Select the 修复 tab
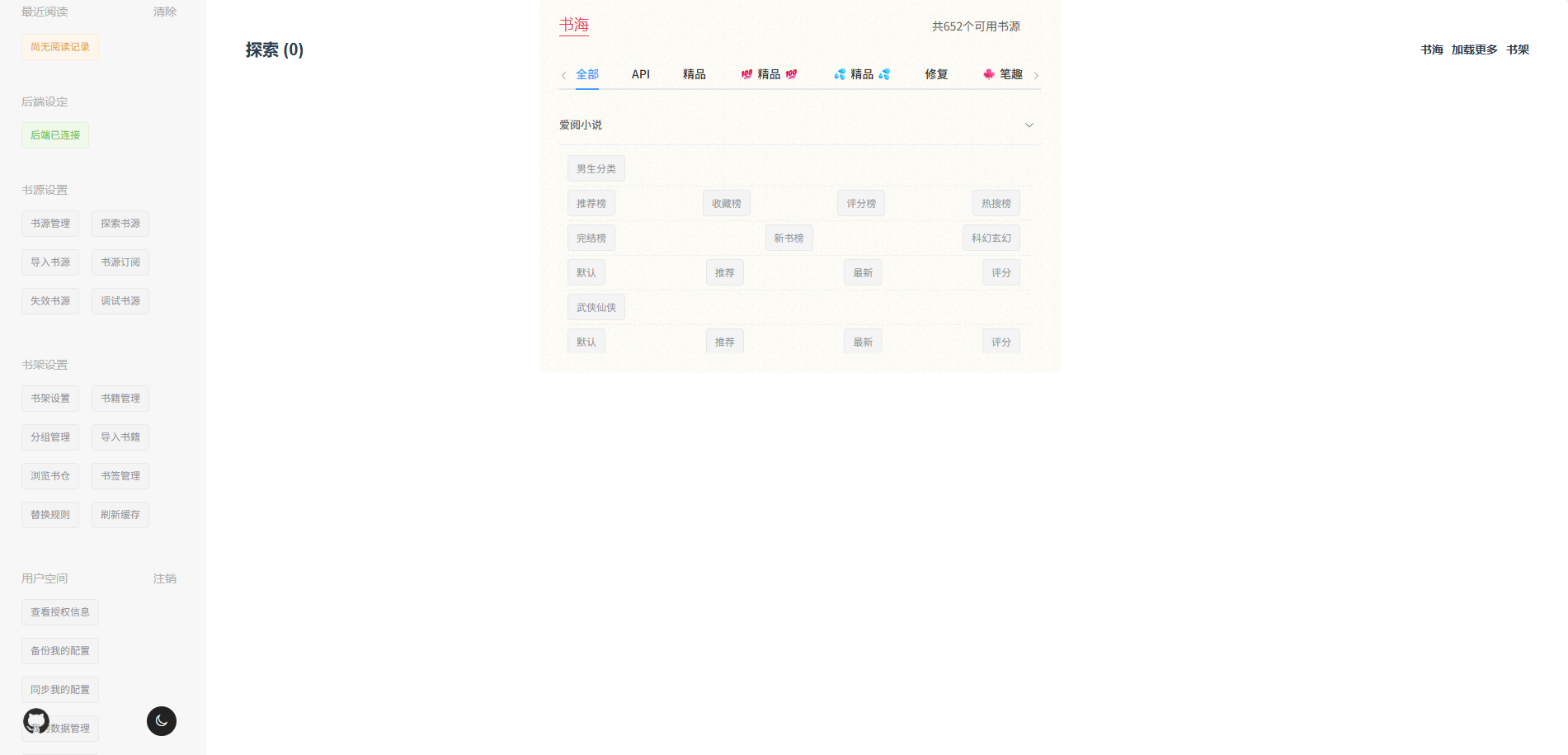 coord(936,74)
